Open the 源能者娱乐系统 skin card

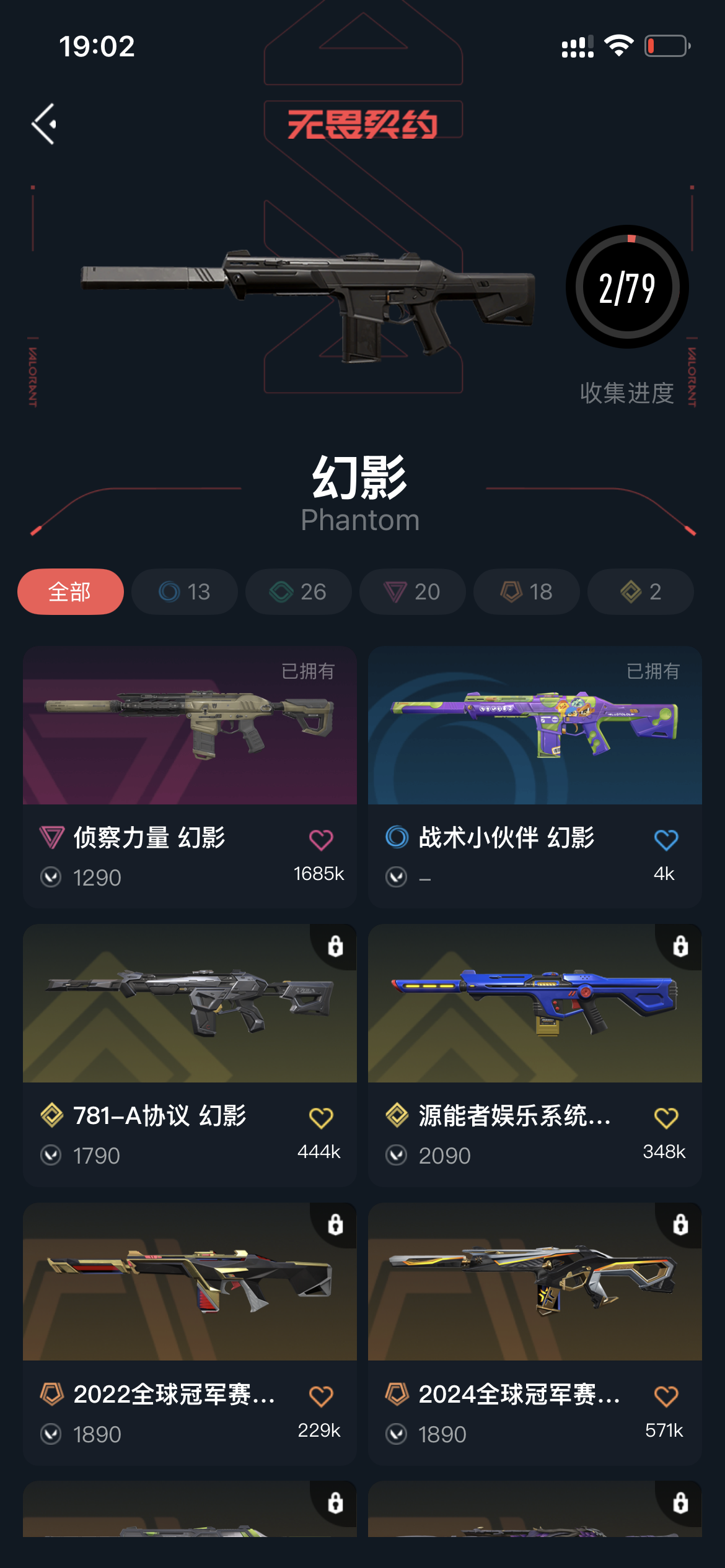[x=535, y=1004]
